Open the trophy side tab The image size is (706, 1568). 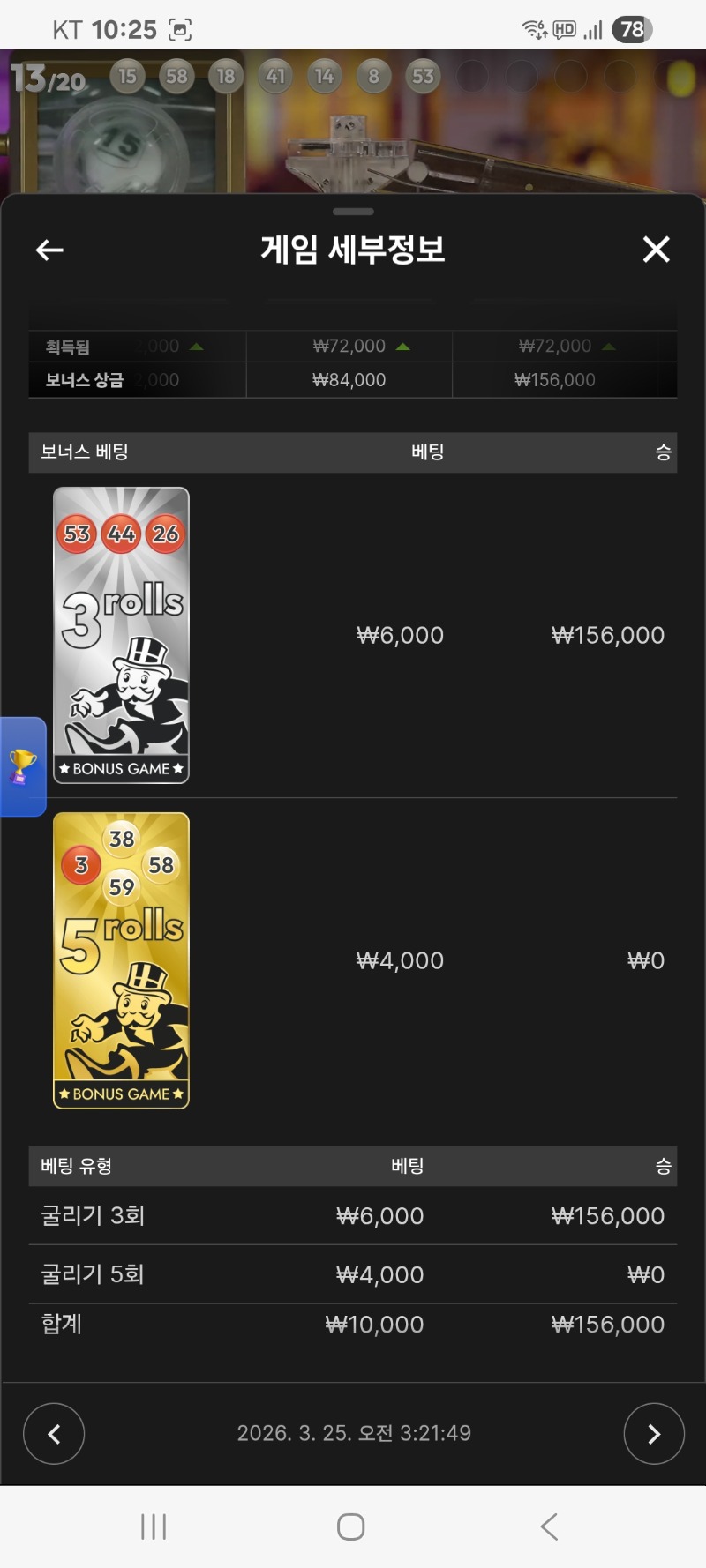click(22, 766)
